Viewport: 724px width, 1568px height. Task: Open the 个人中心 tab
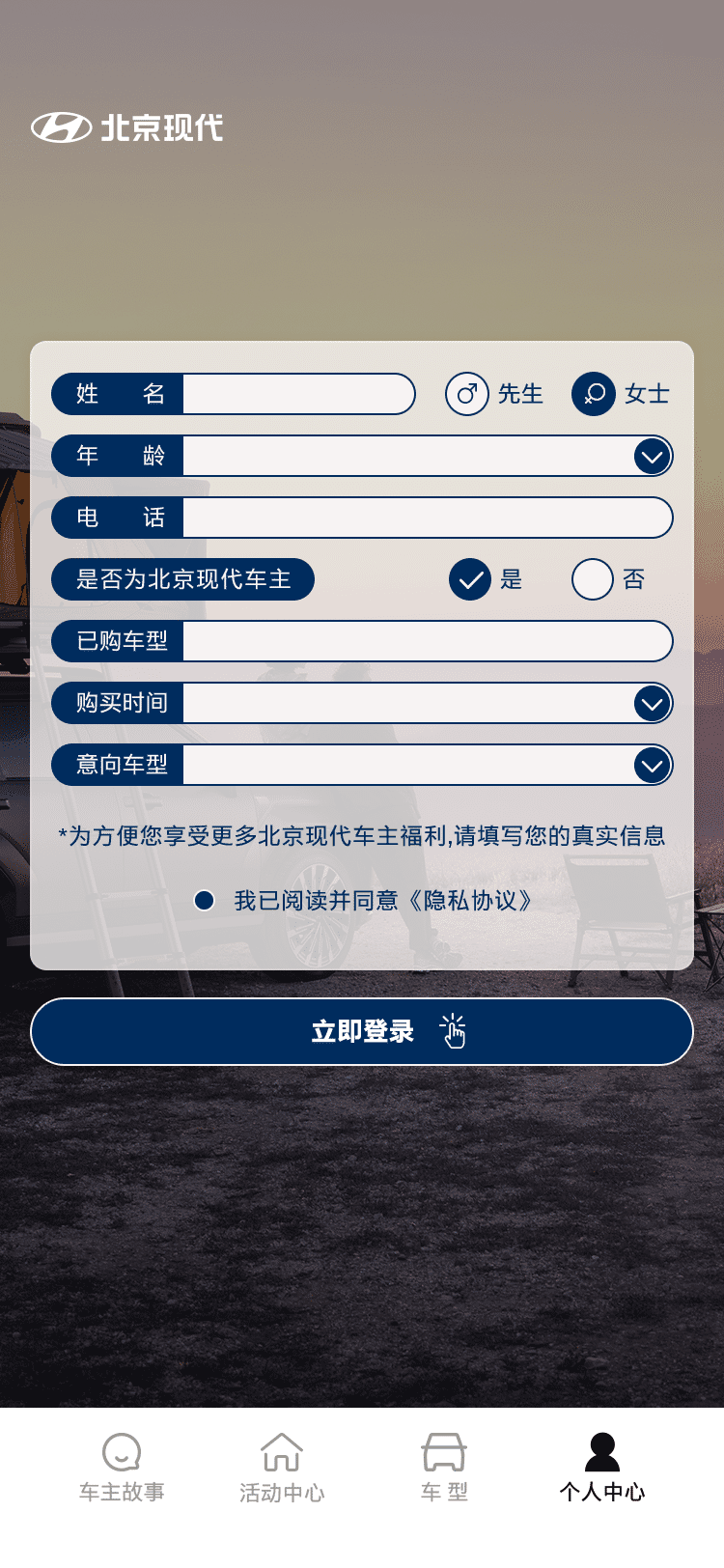pyautogui.click(x=602, y=1468)
